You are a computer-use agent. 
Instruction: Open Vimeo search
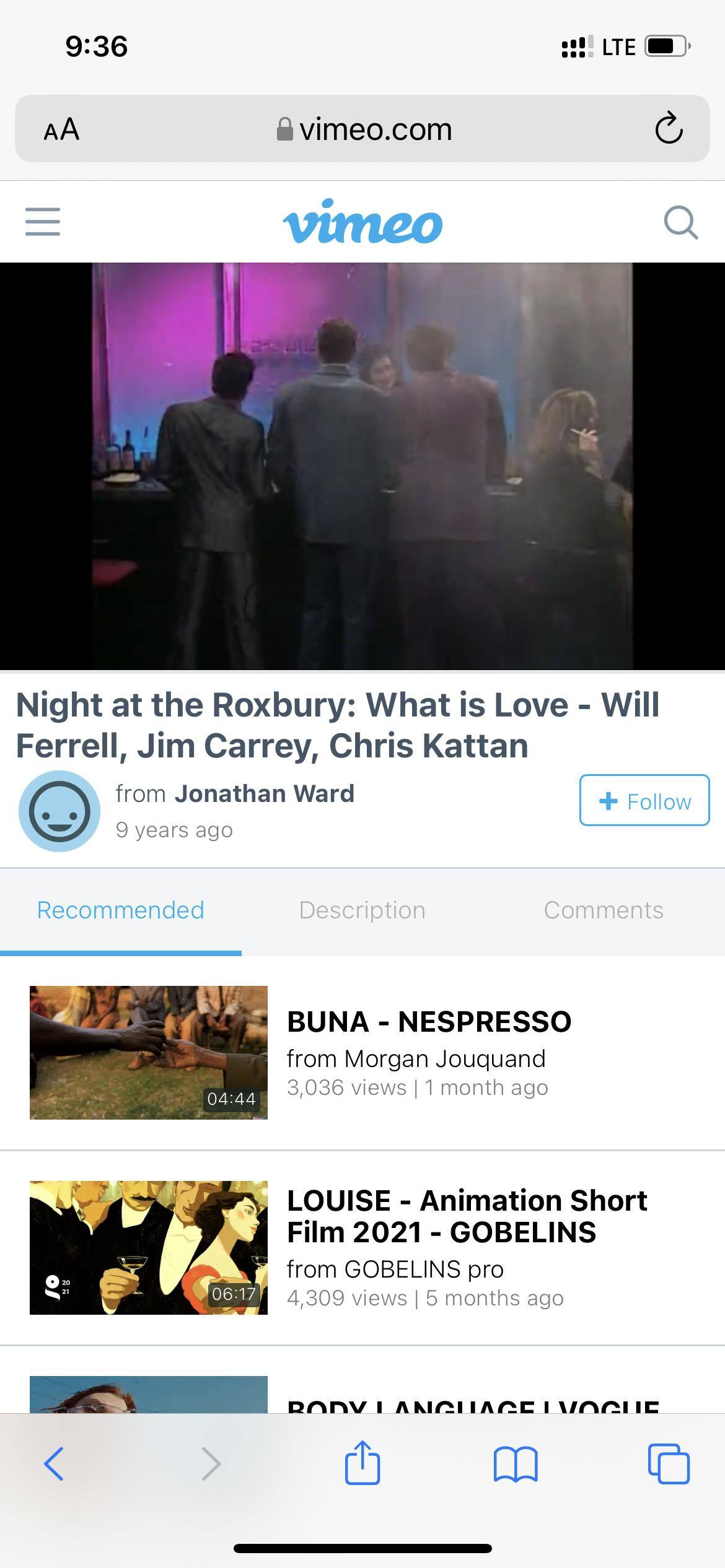click(x=680, y=222)
